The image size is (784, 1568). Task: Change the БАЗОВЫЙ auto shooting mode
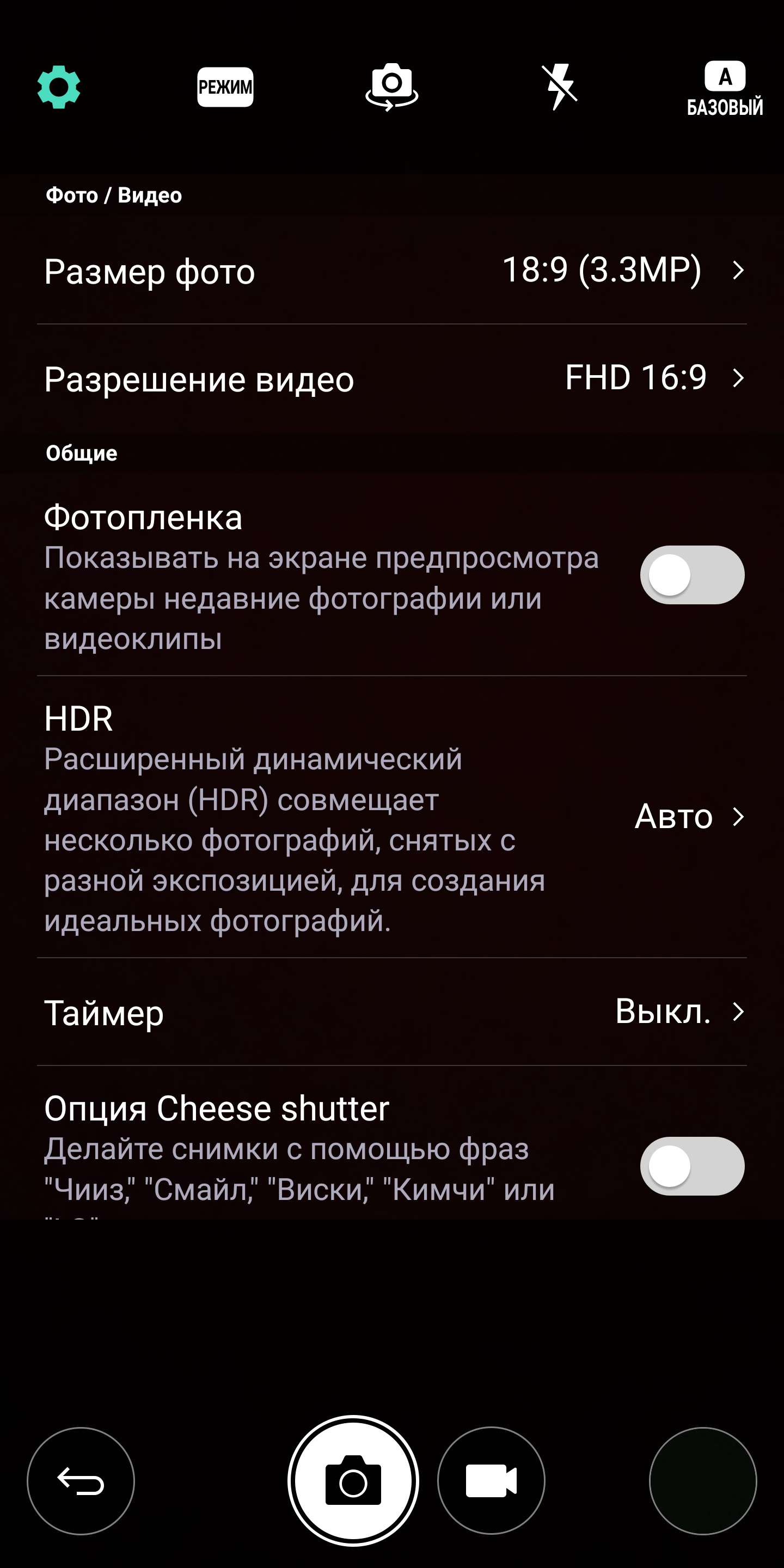coord(725,88)
